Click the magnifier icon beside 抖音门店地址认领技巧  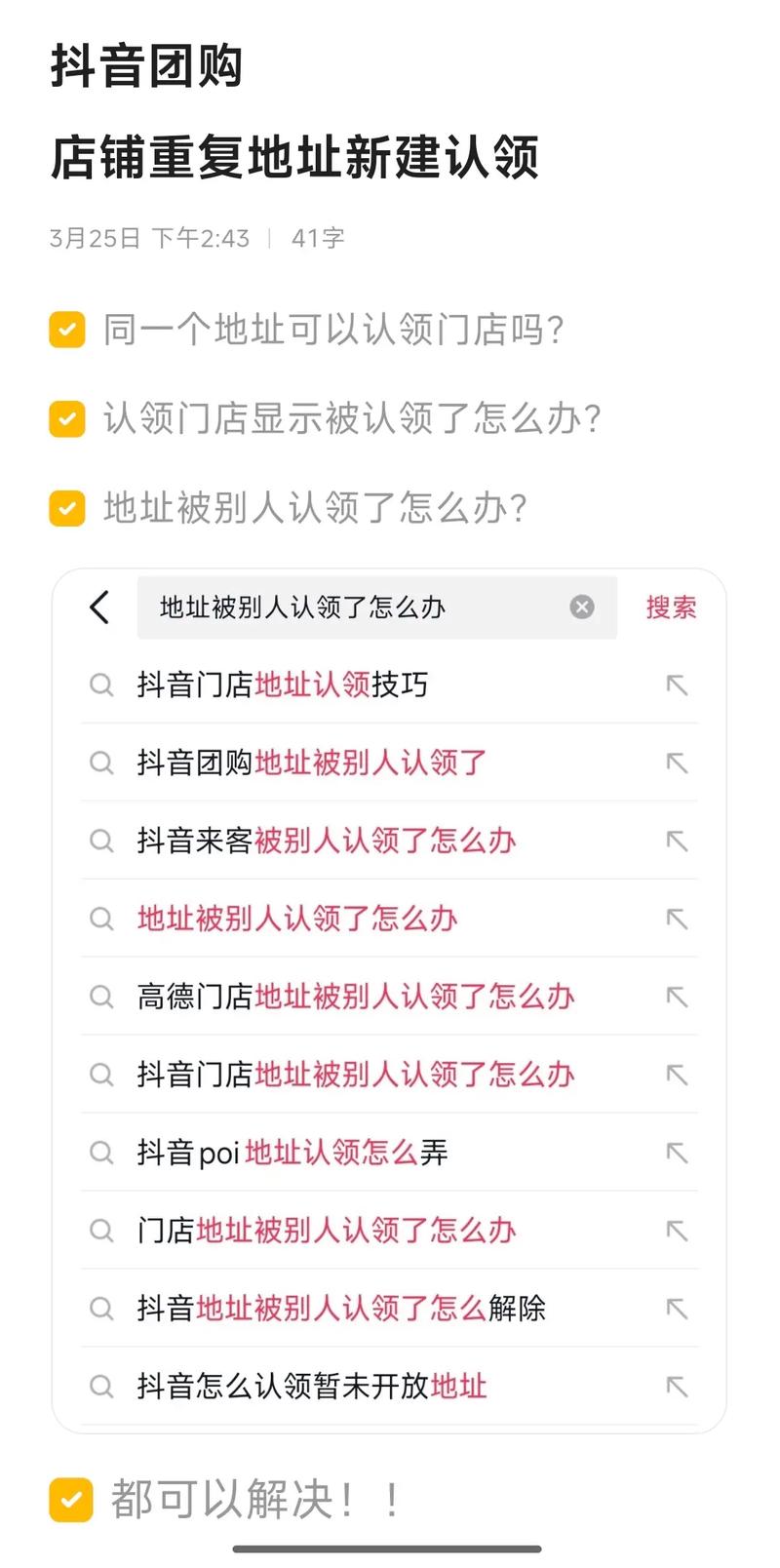[x=101, y=685]
